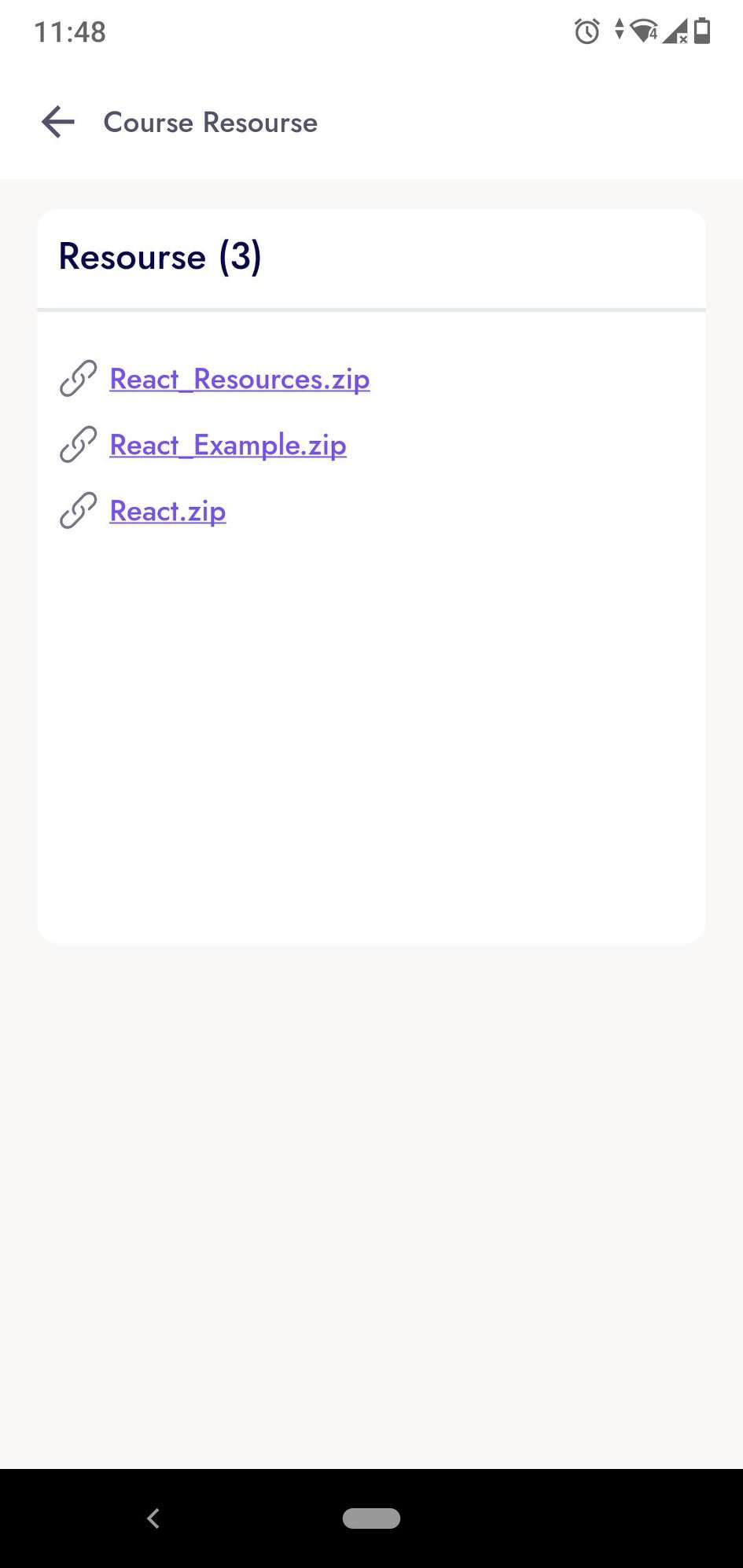The image size is (743, 1568).
Task: Tap the divider below Resourse (3)
Action: (x=371, y=310)
